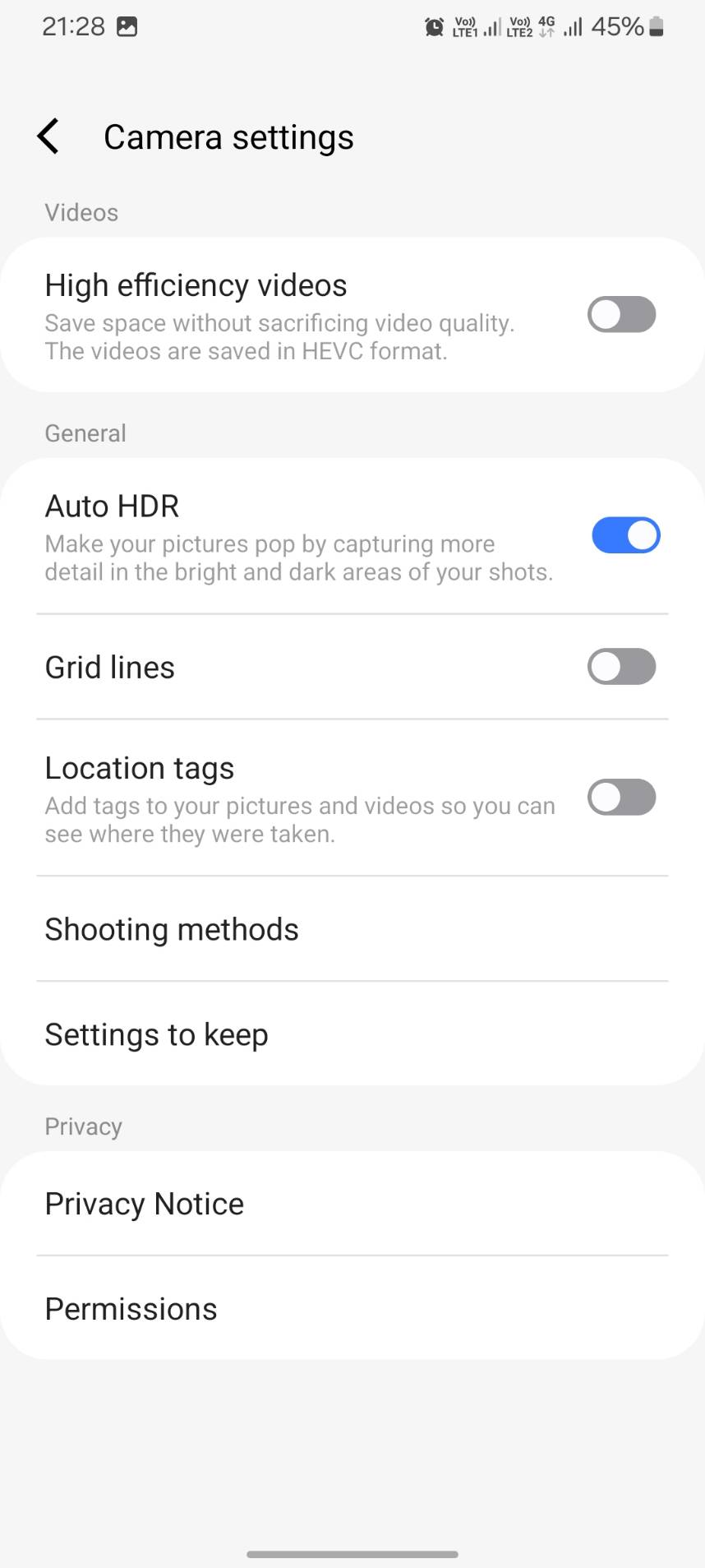Go back from Camera settings
Screen dimensions: 705x1568
[48, 136]
